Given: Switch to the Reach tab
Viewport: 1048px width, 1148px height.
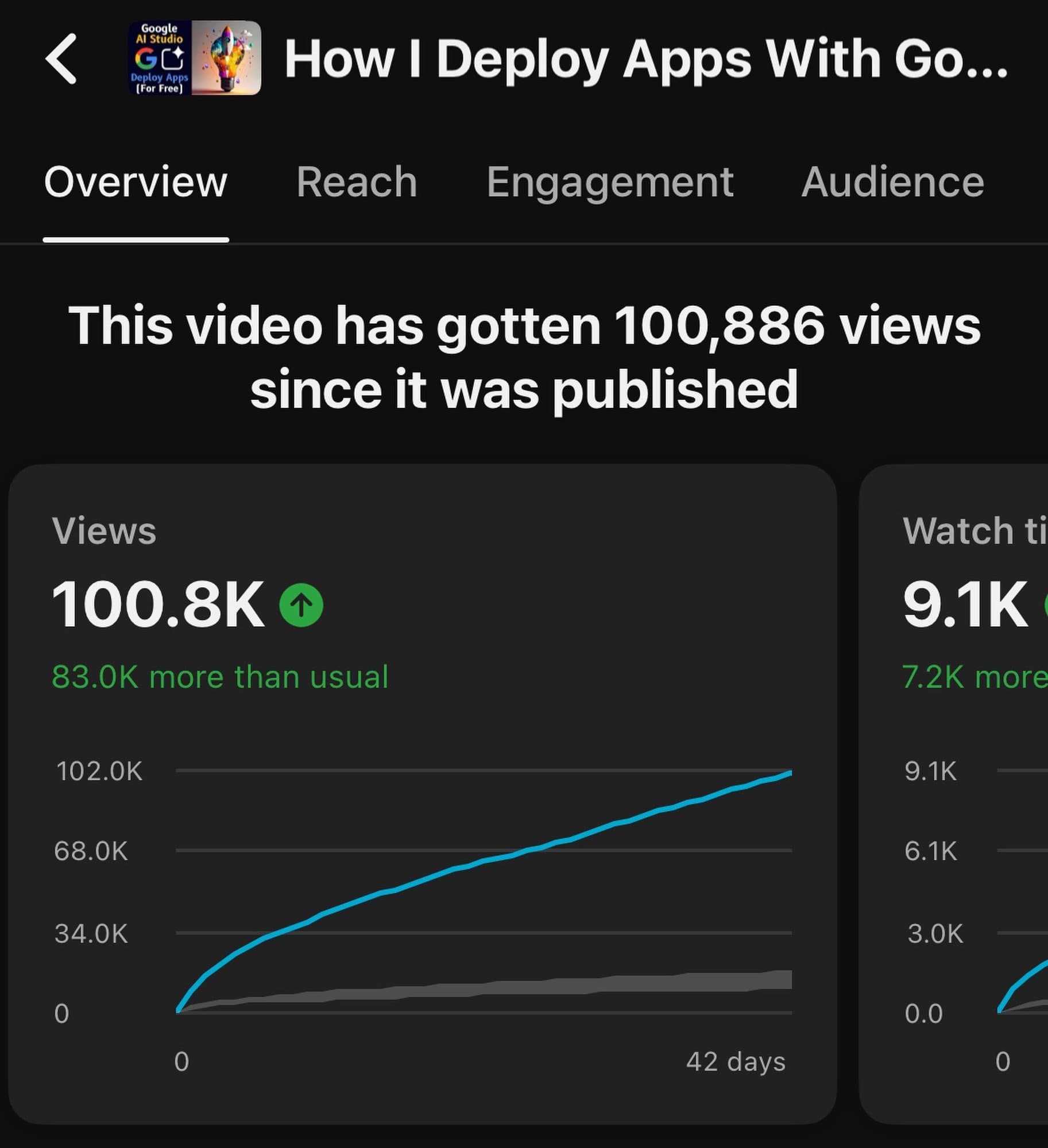Looking at the screenshot, I should coord(357,183).
